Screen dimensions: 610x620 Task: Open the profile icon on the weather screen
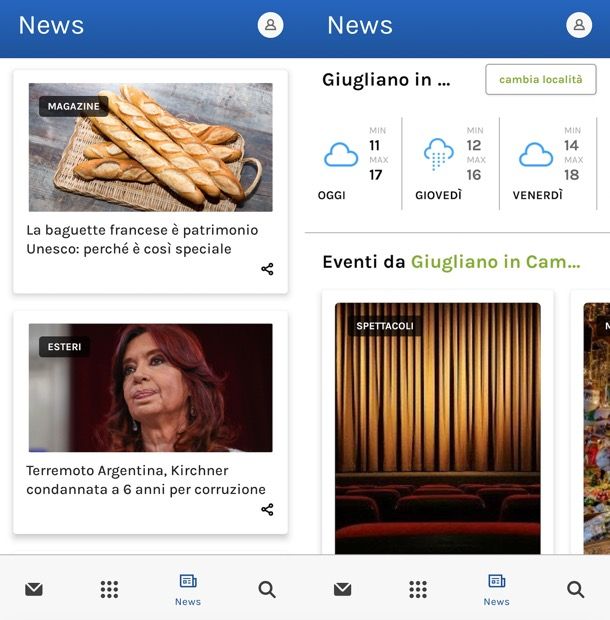pos(579,26)
